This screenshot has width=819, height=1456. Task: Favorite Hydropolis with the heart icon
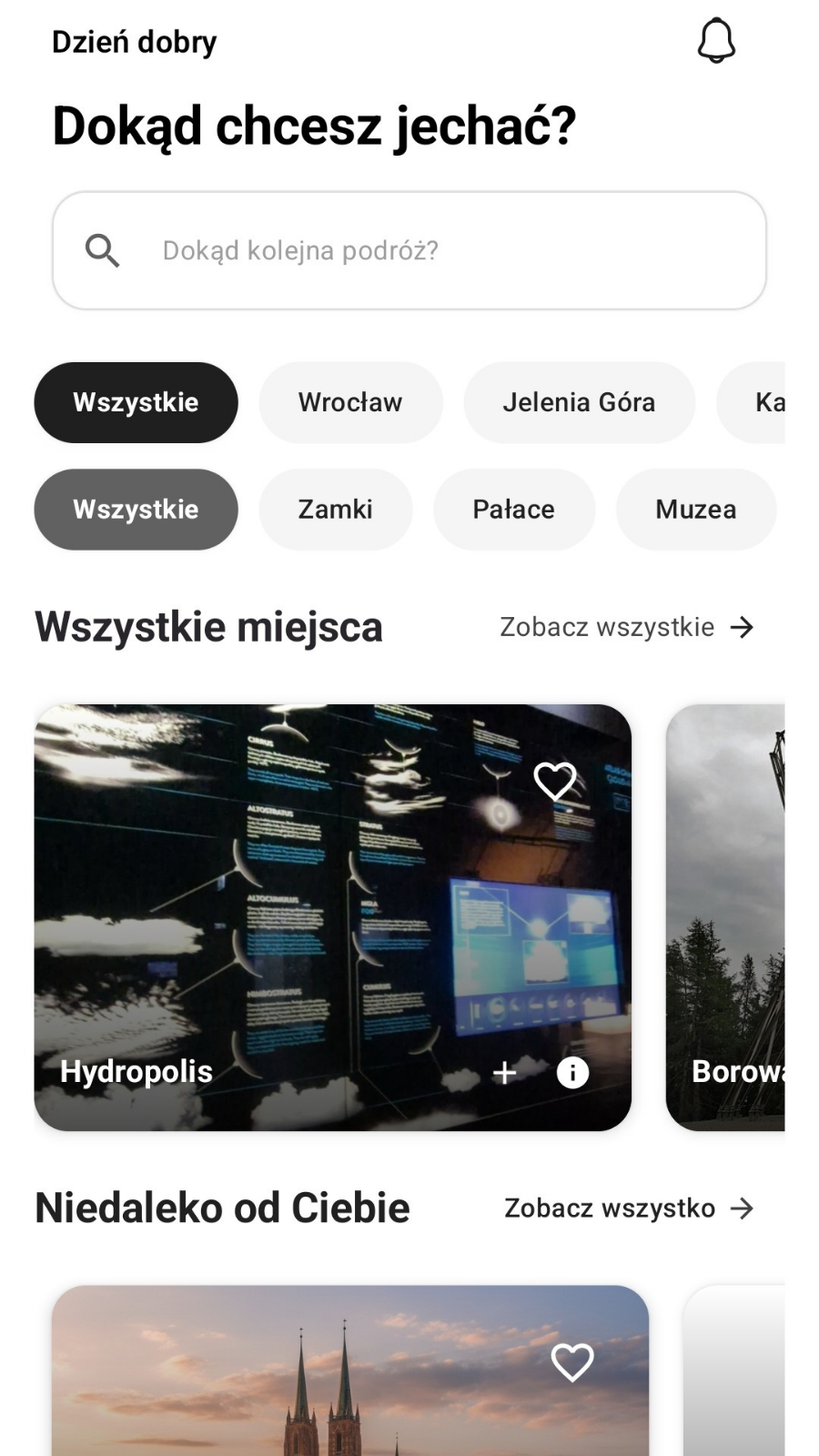[x=555, y=780]
